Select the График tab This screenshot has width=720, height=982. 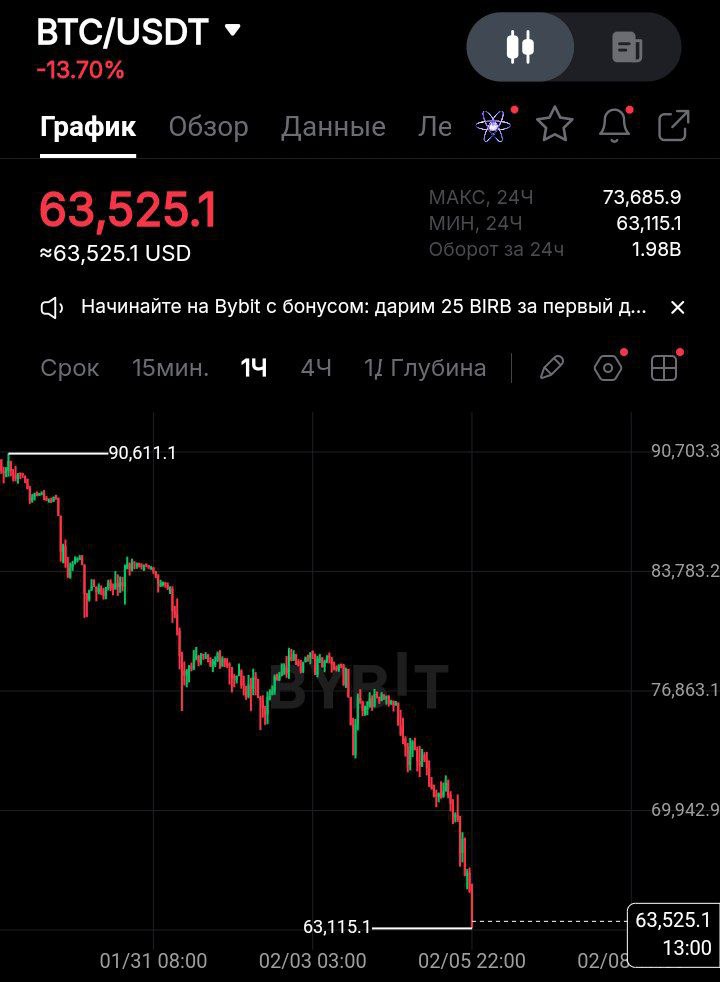pyautogui.click(x=88, y=127)
